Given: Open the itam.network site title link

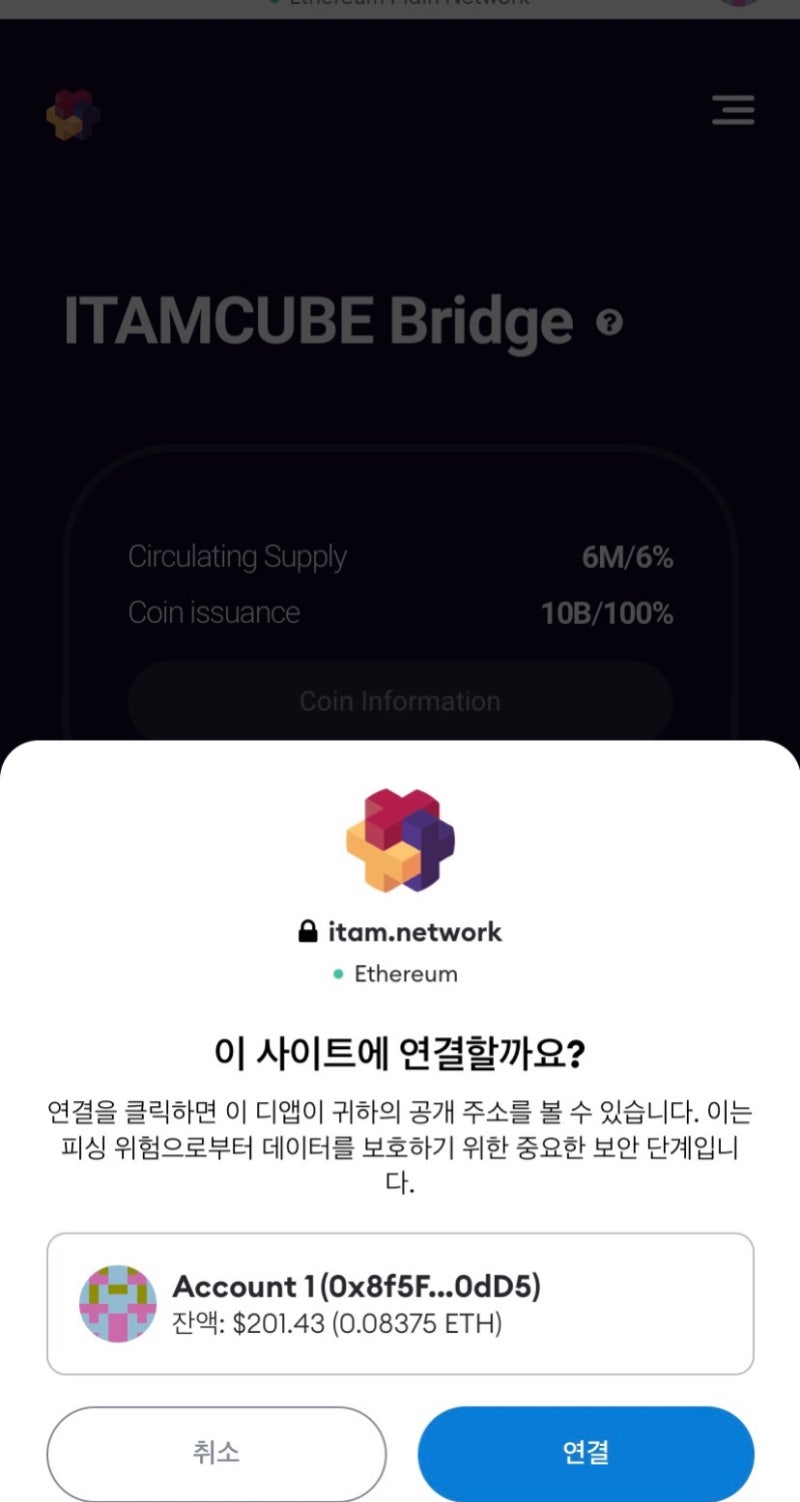Looking at the screenshot, I should 414,931.
